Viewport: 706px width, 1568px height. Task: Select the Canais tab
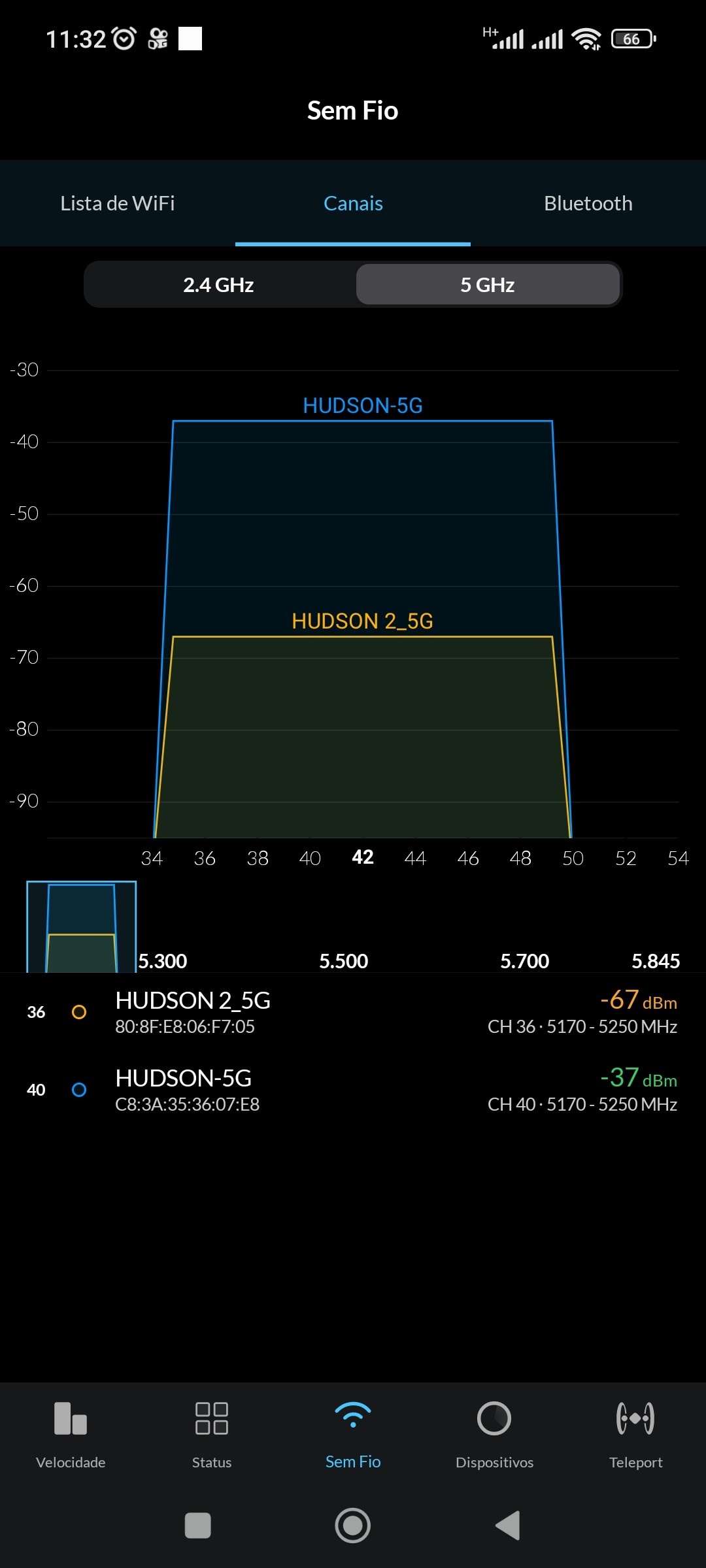click(x=353, y=203)
